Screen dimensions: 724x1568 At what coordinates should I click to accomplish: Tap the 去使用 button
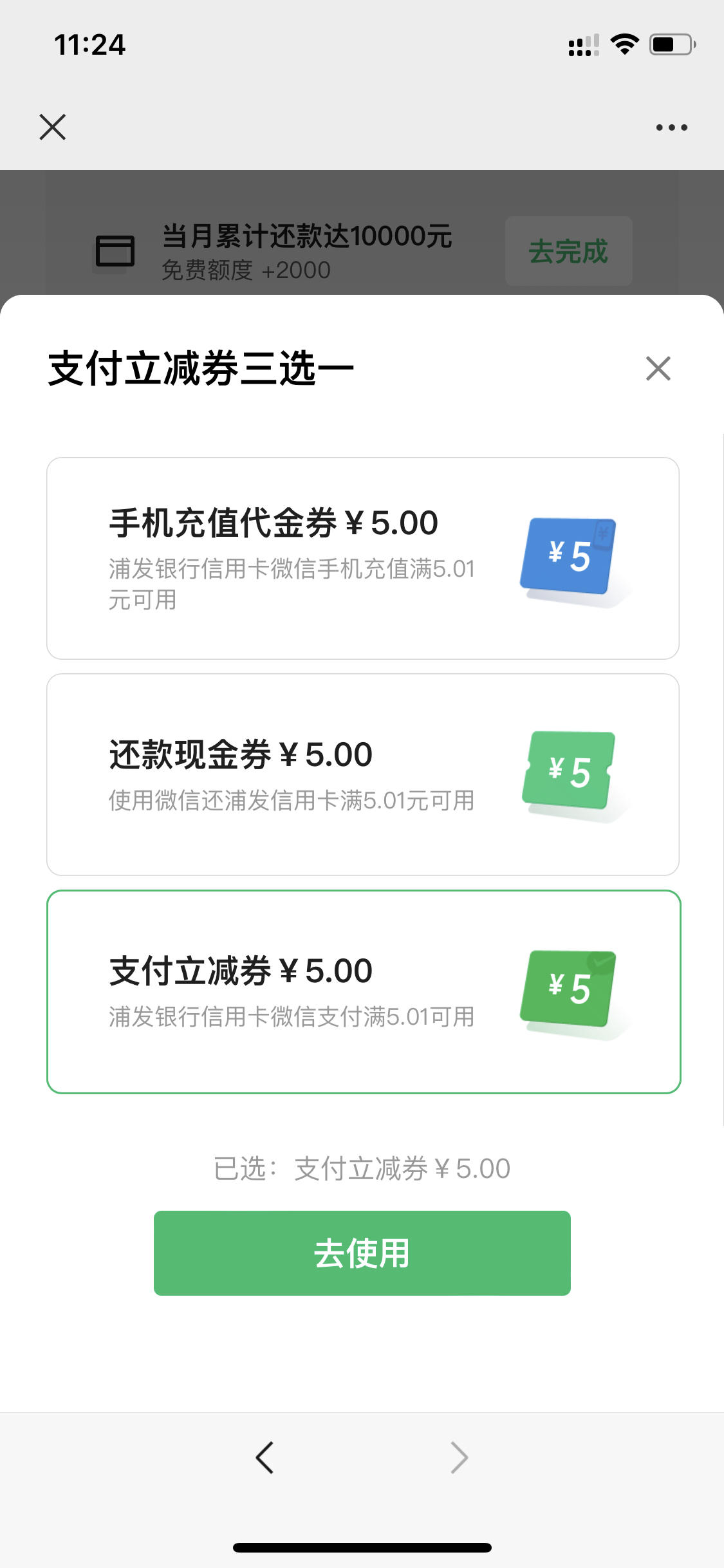(x=362, y=1253)
